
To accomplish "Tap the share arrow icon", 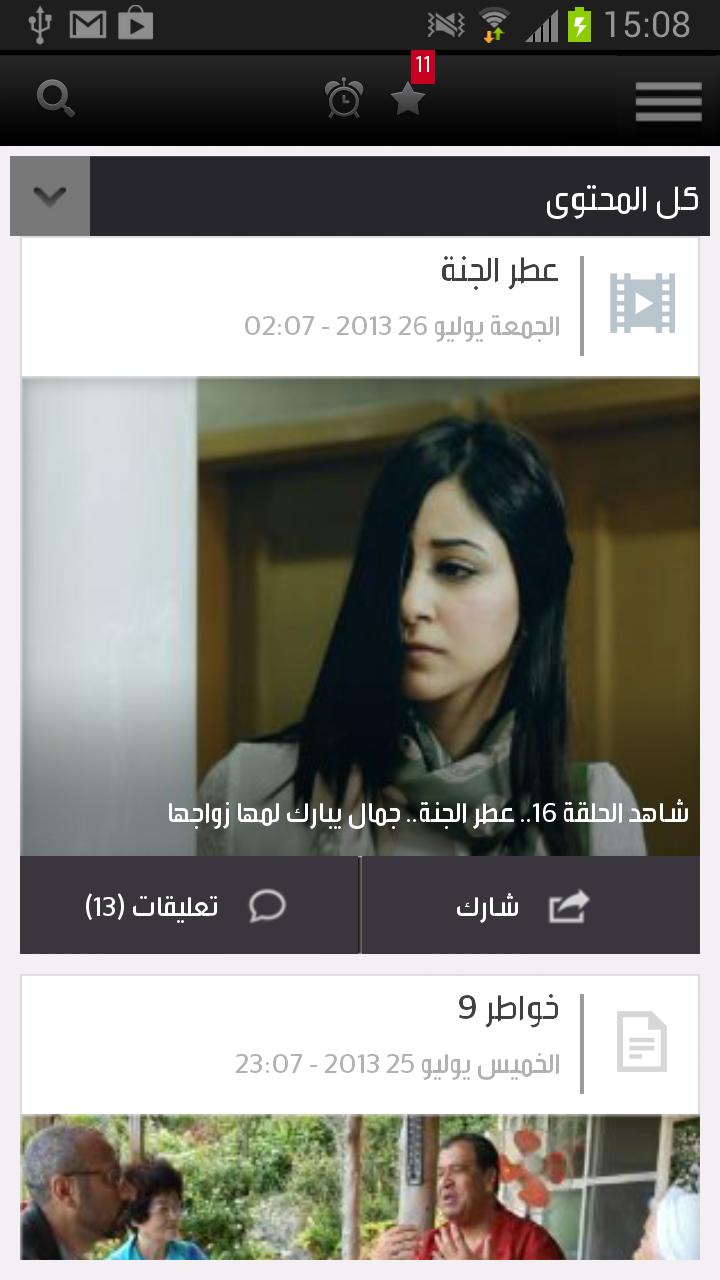I will point(567,904).
